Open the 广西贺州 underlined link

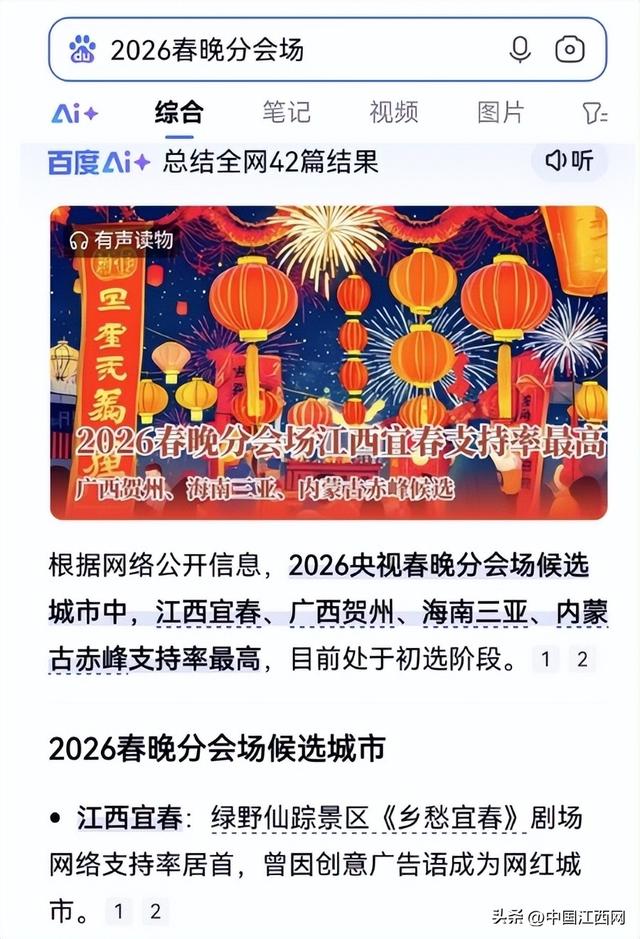[342, 613]
